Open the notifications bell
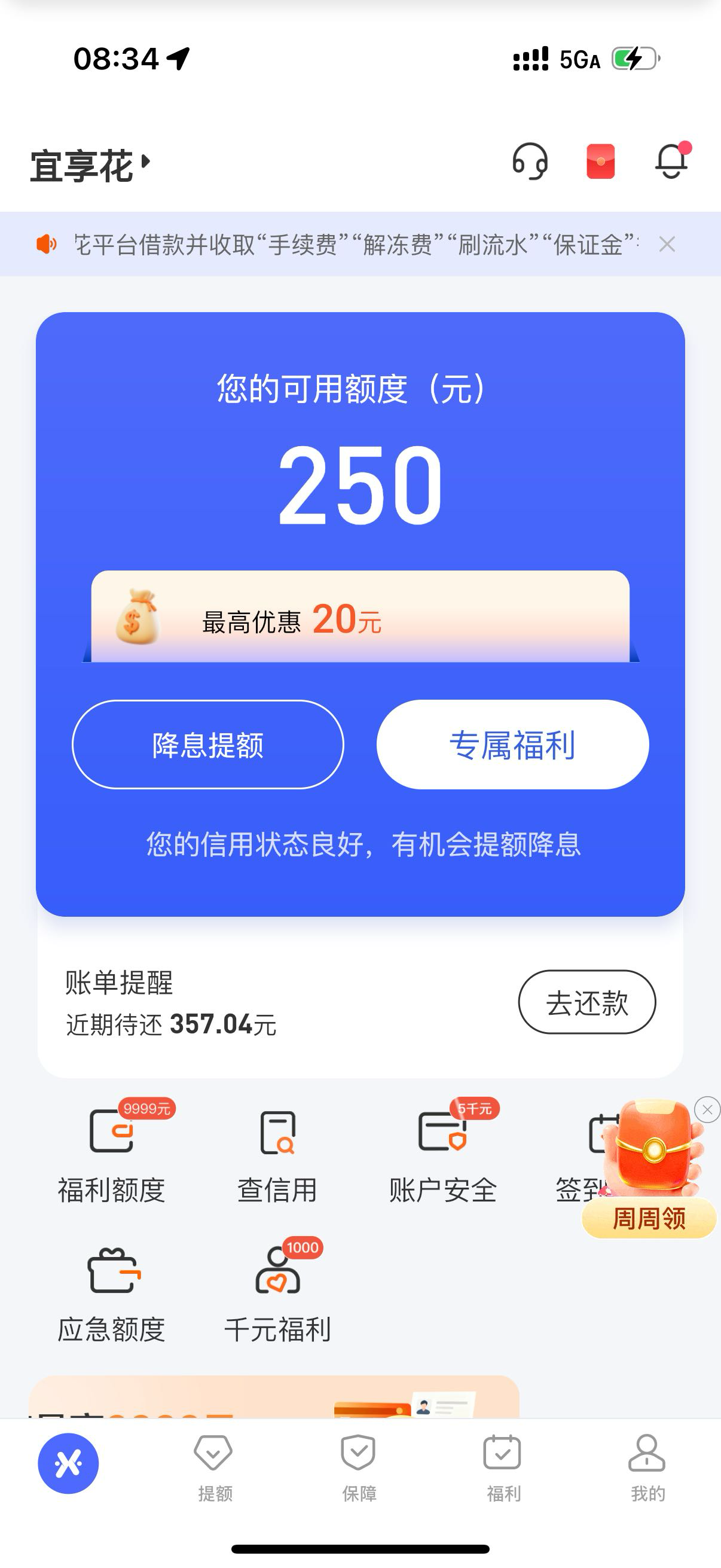Viewport: 721px width, 1568px height. (x=672, y=161)
